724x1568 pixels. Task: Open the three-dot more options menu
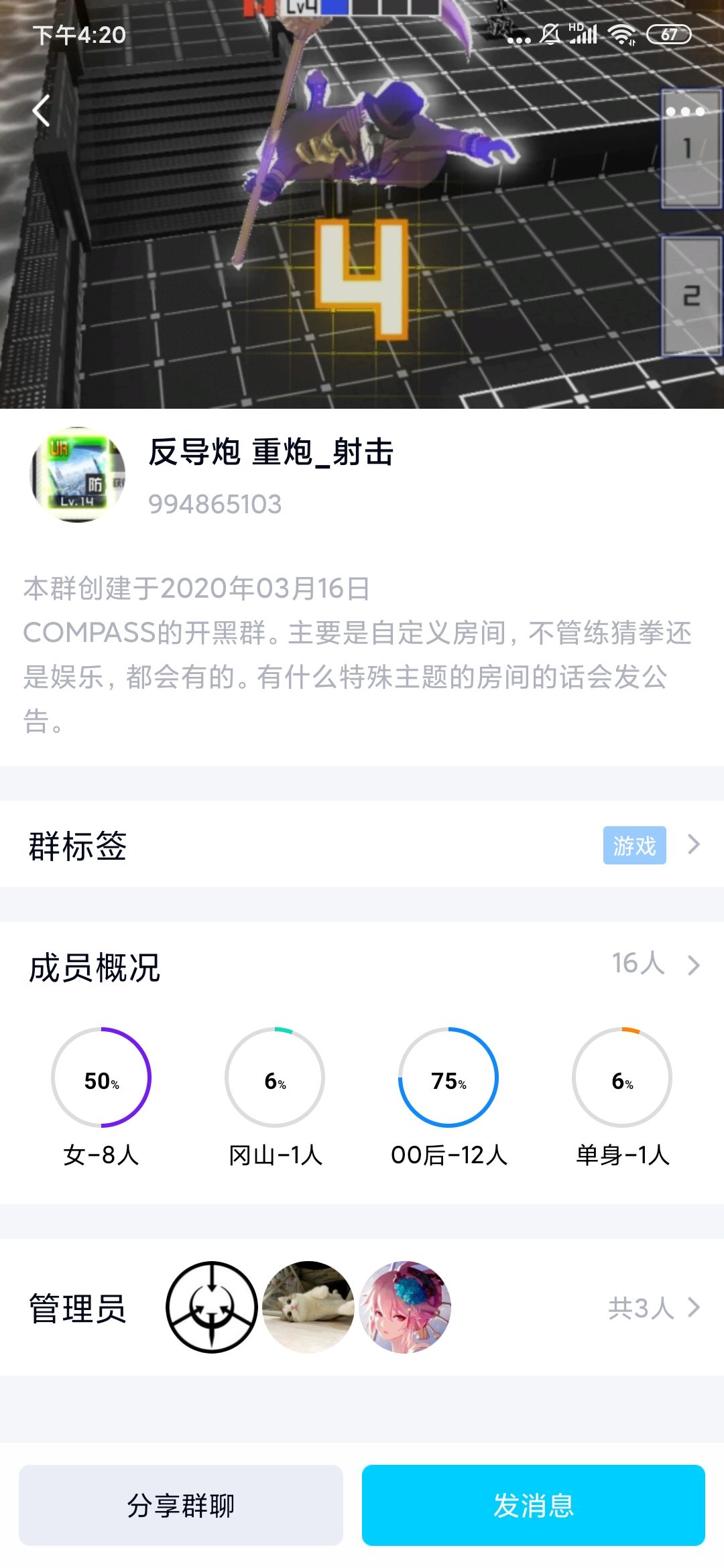(684, 111)
